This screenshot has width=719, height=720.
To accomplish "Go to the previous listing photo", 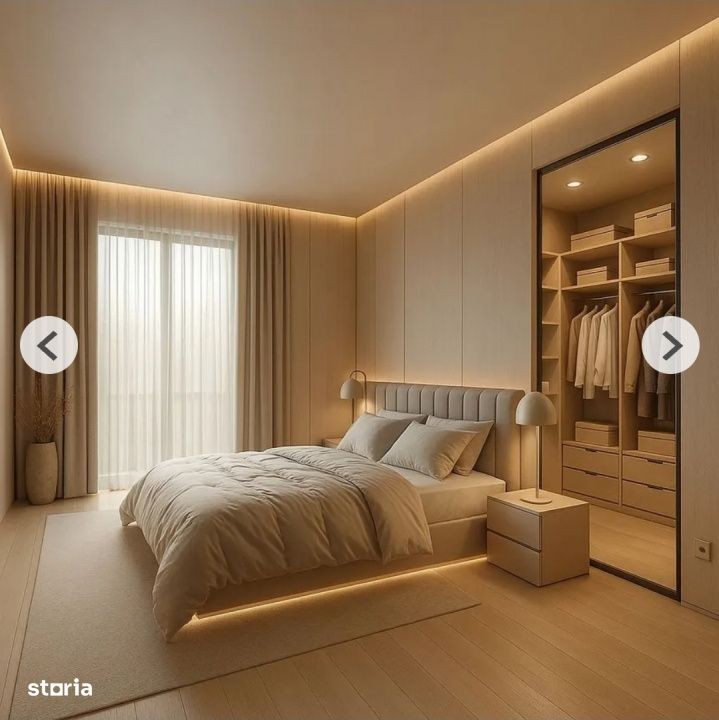I will 48,346.
